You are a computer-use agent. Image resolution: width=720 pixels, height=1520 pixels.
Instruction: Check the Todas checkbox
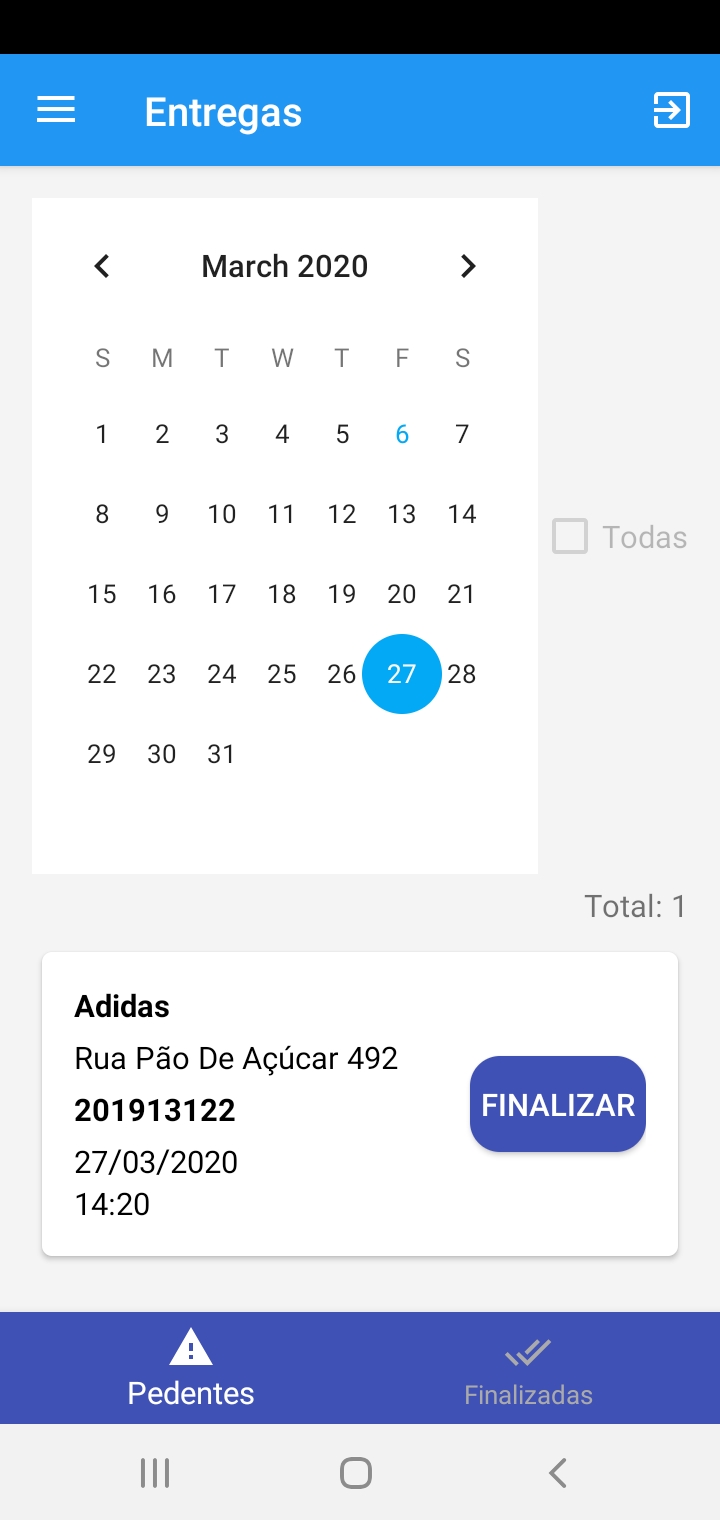(x=570, y=537)
